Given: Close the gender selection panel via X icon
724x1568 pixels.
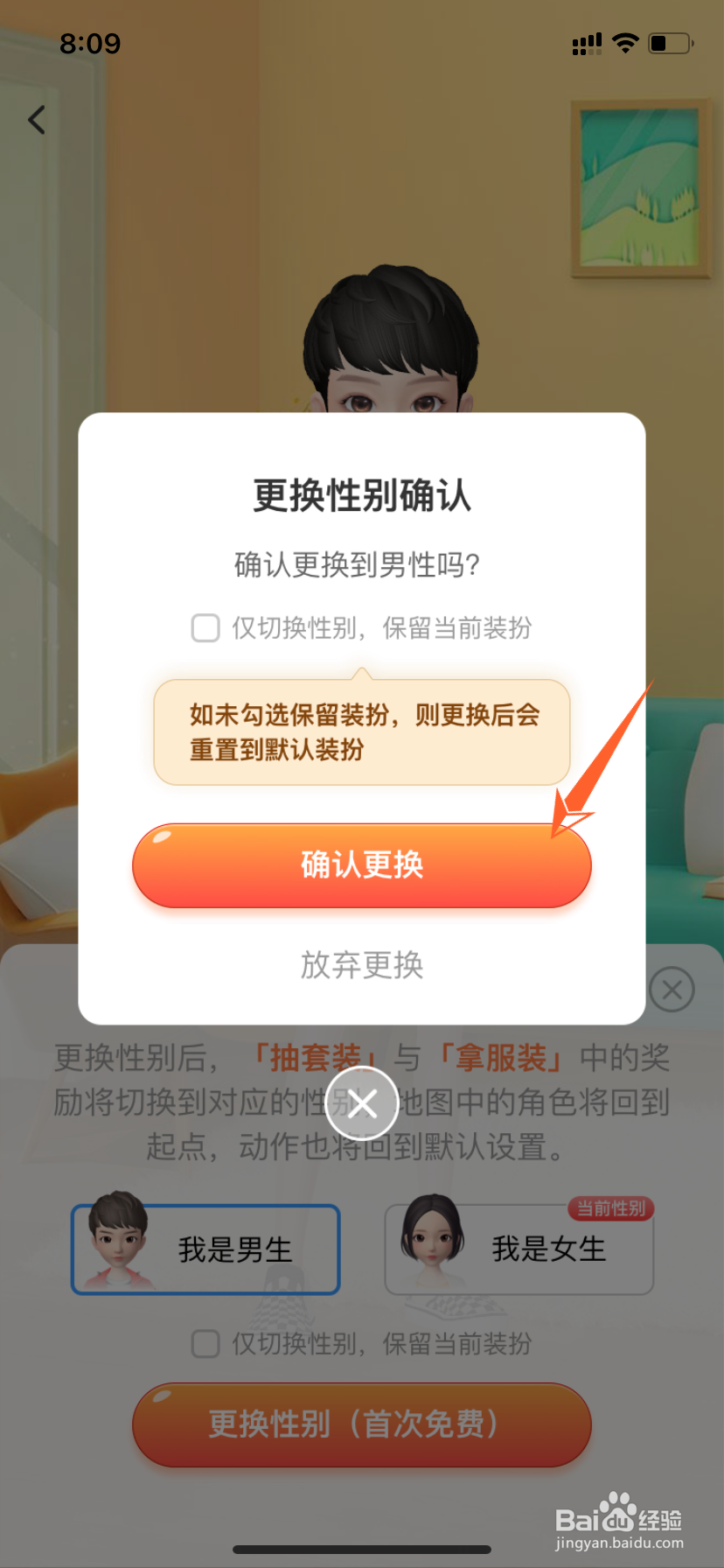Looking at the screenshot, I should point(672,990).
